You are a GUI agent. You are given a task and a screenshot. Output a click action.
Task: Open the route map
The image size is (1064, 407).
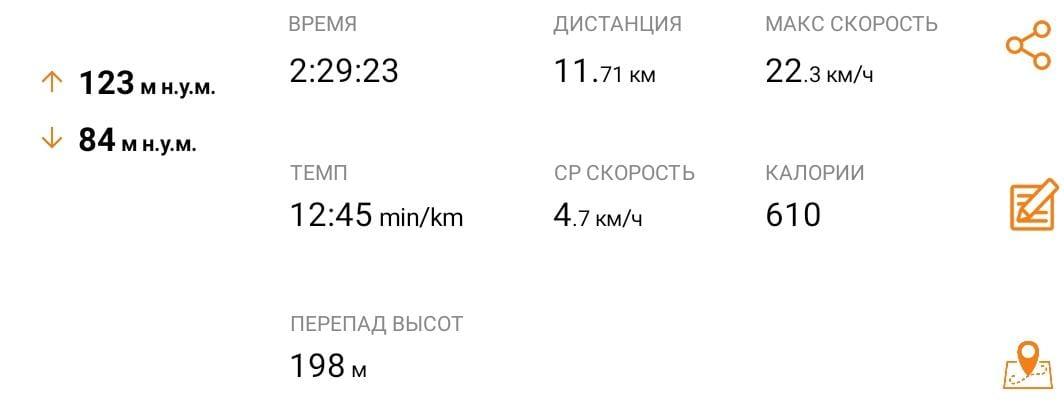(1030, 364)
